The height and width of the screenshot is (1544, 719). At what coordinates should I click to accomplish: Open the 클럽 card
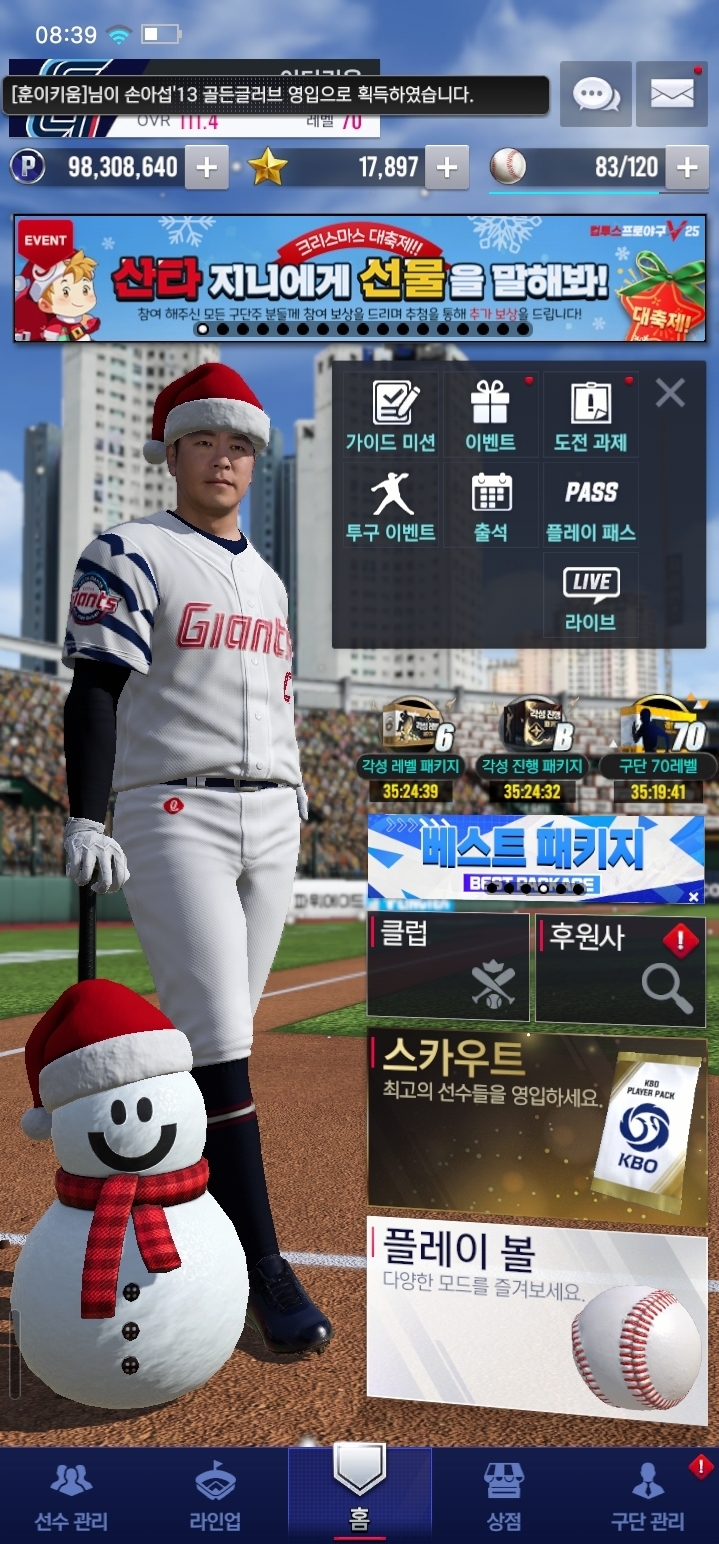click(448, 966)
